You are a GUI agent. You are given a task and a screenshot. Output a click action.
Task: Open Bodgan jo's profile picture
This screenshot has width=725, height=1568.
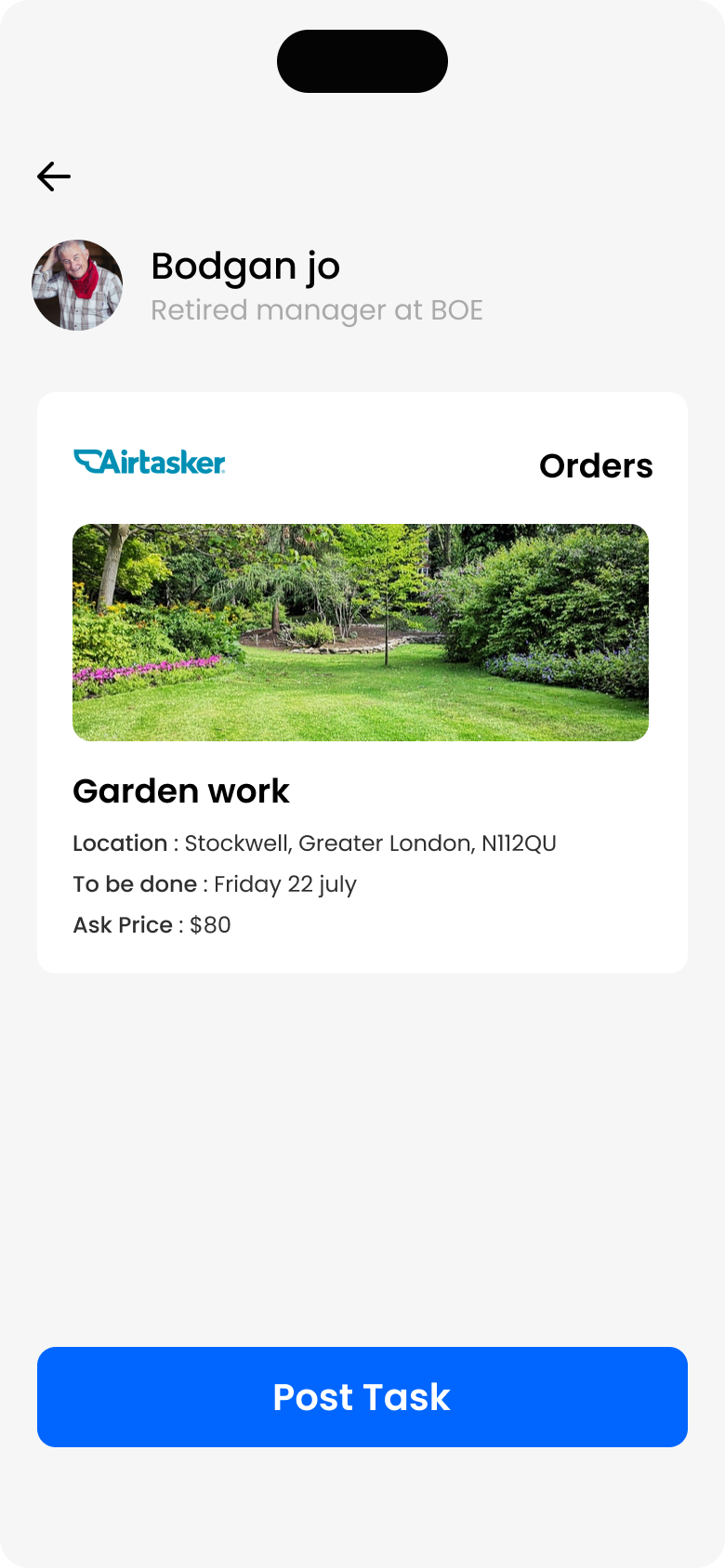pyautogui.click(x=77, y=286)
